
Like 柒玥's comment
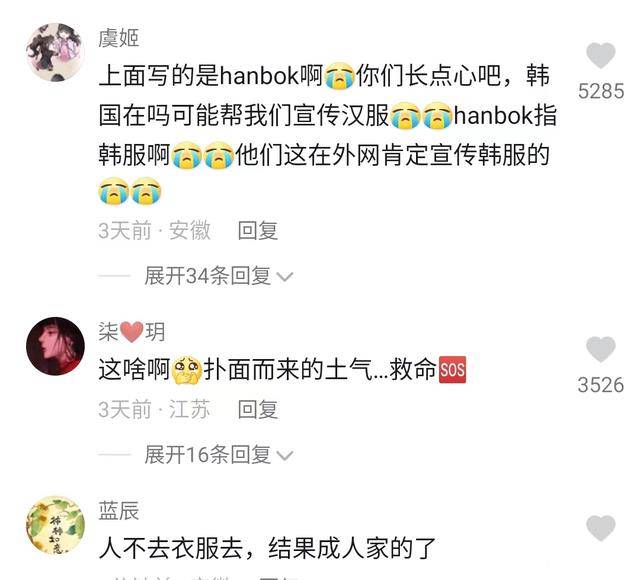tap(600, 350)
